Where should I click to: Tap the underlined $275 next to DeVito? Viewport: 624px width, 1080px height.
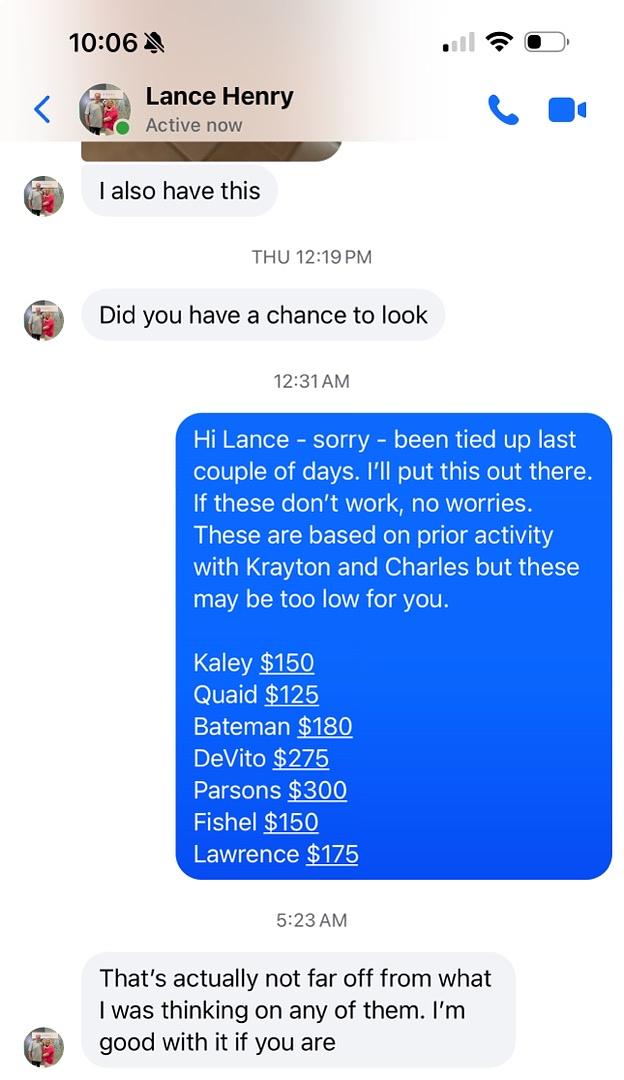click(301, 758)
